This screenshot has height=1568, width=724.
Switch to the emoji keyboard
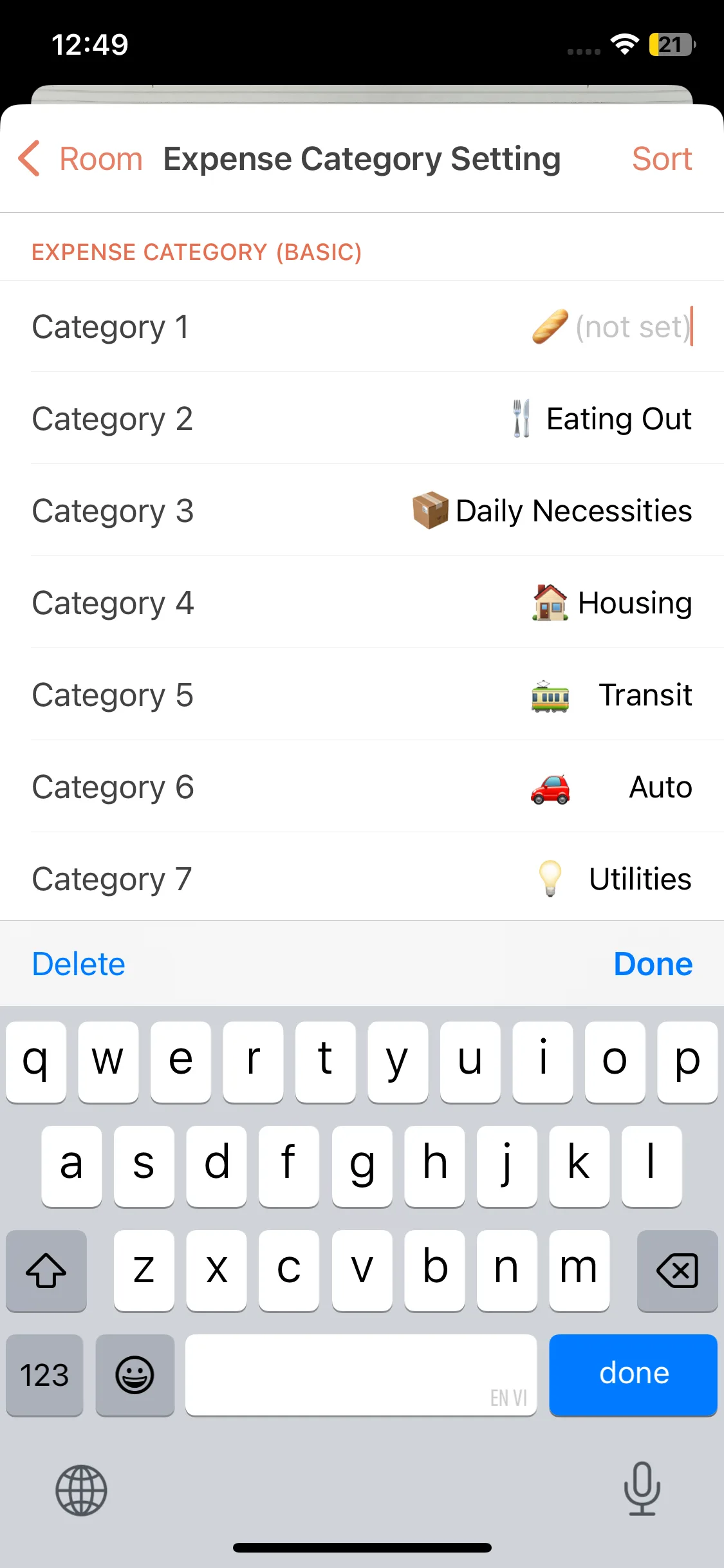pyautogui.click(x=135, y=1375)
